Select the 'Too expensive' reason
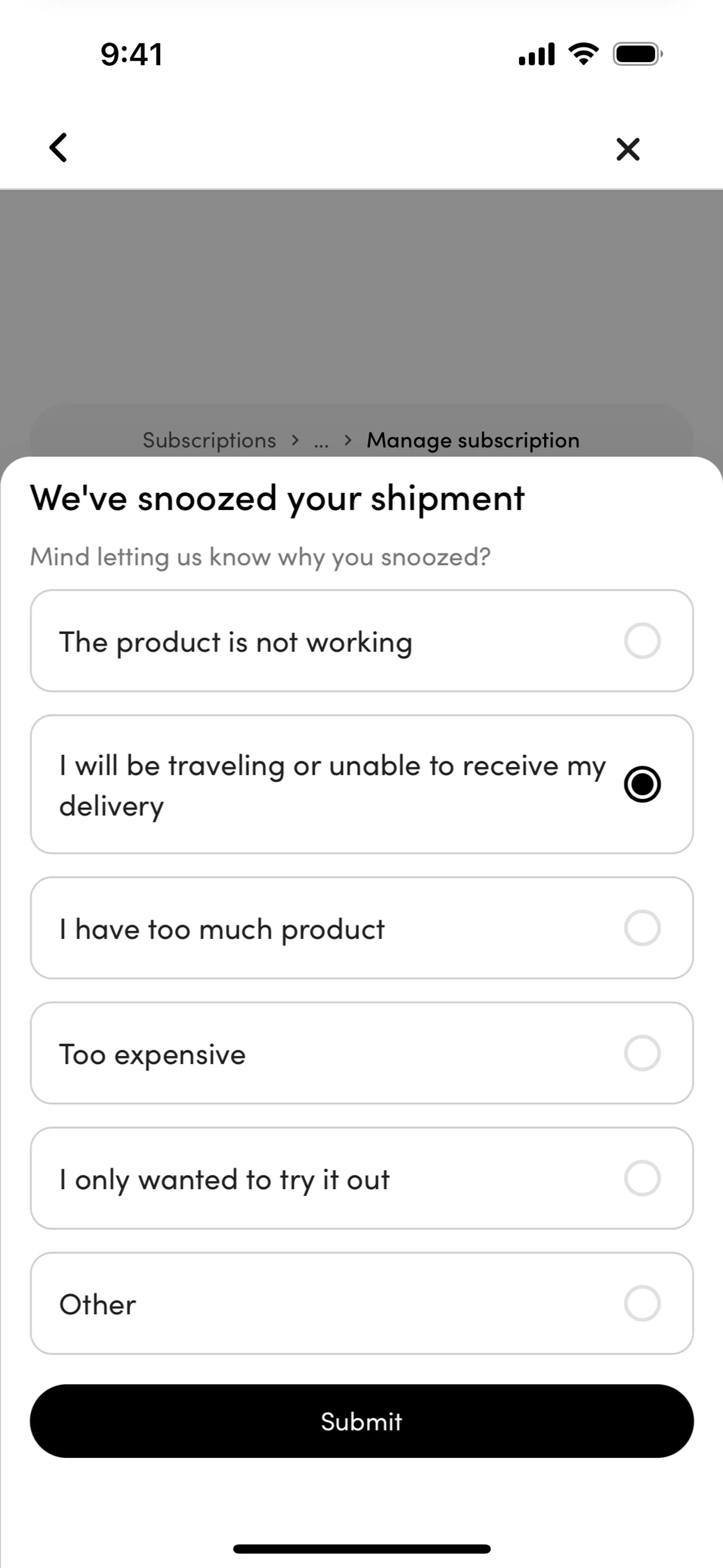Screen dimensions: 723x1568 (361, 1053)
